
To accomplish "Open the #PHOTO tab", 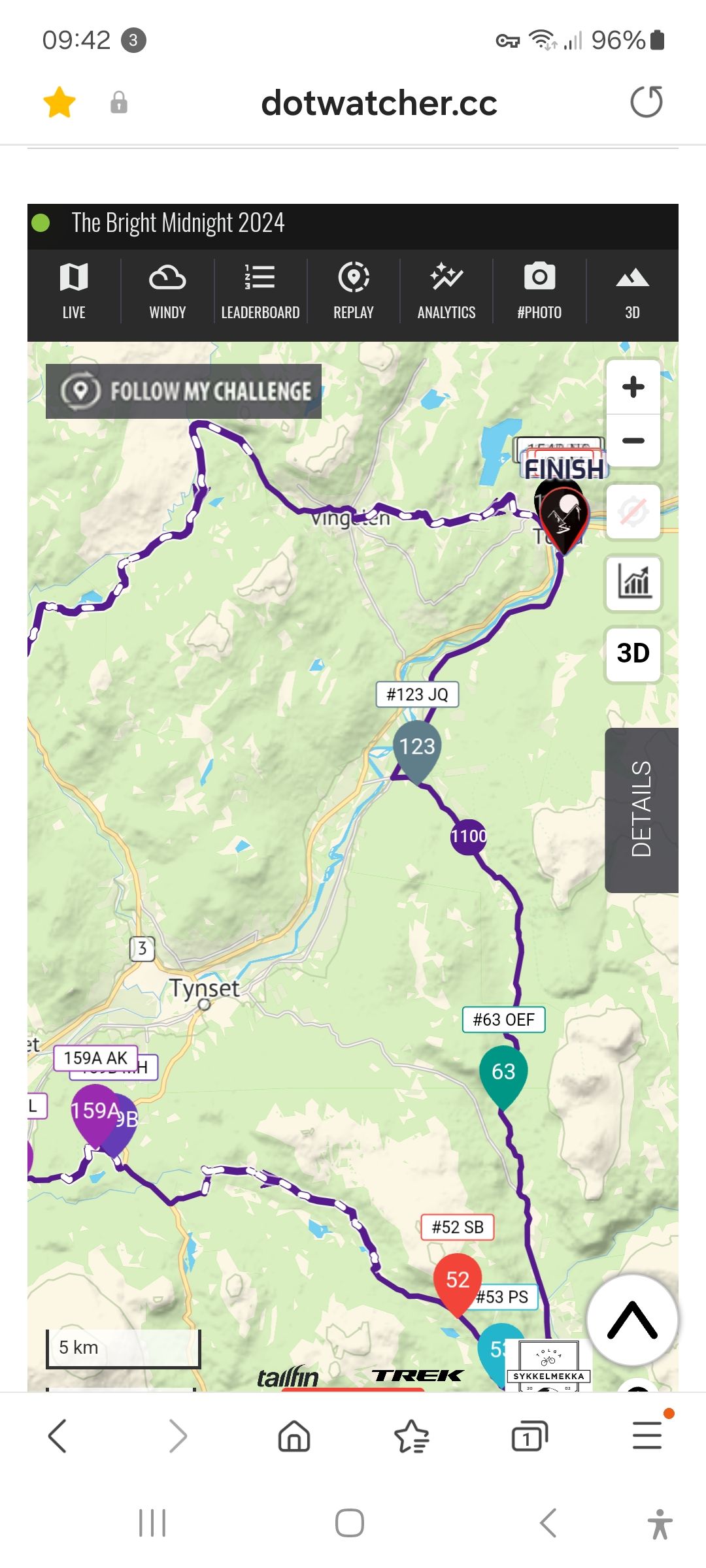I will click(539, 291).
